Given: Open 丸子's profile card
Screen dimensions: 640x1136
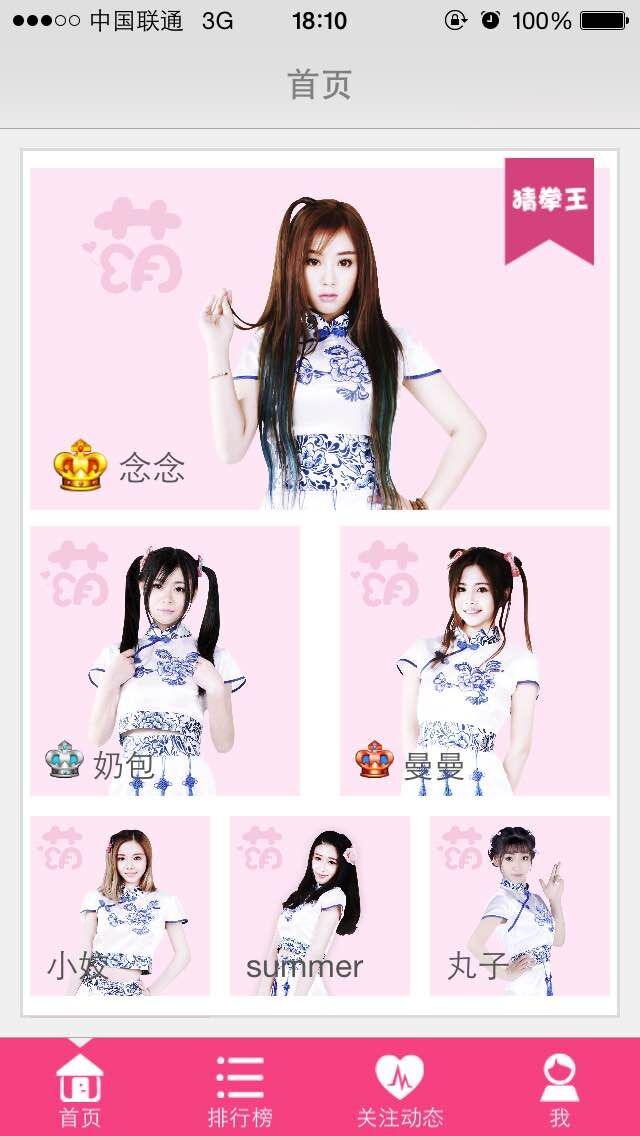Looking at the screenshot, I should click(x=520, y=905).
